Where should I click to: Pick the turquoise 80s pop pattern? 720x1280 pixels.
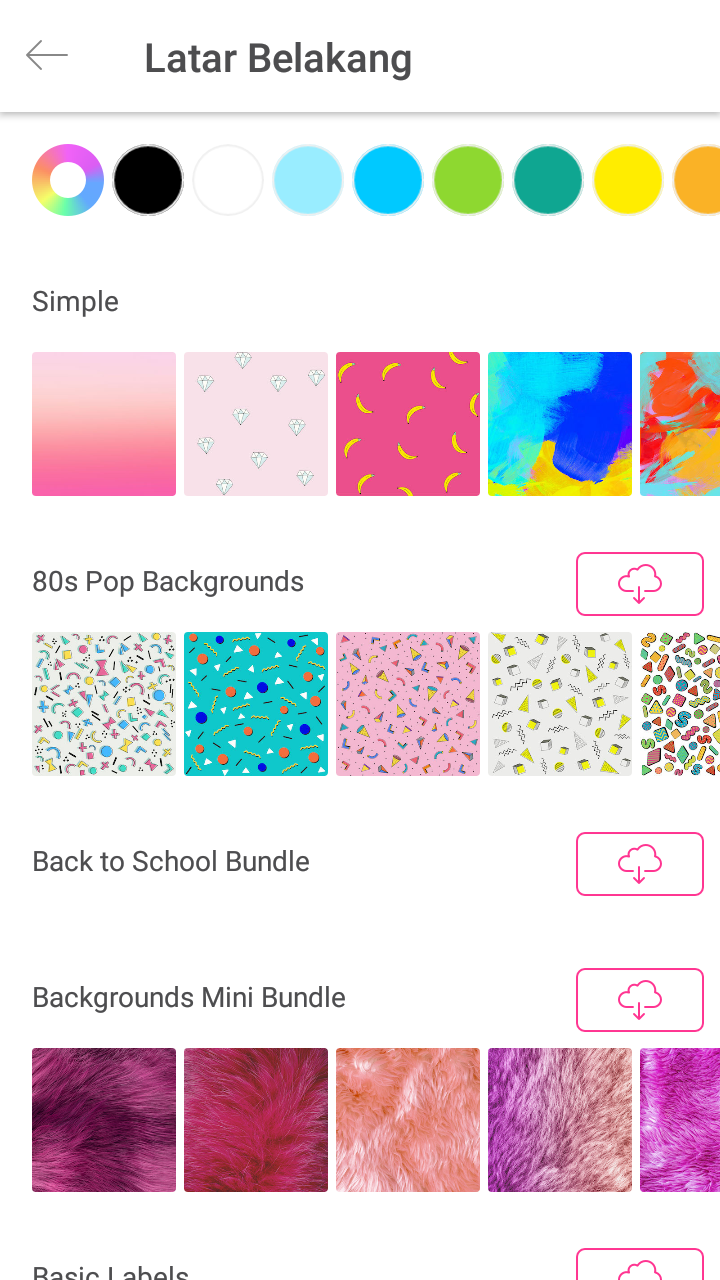click(x=256, y=704)
